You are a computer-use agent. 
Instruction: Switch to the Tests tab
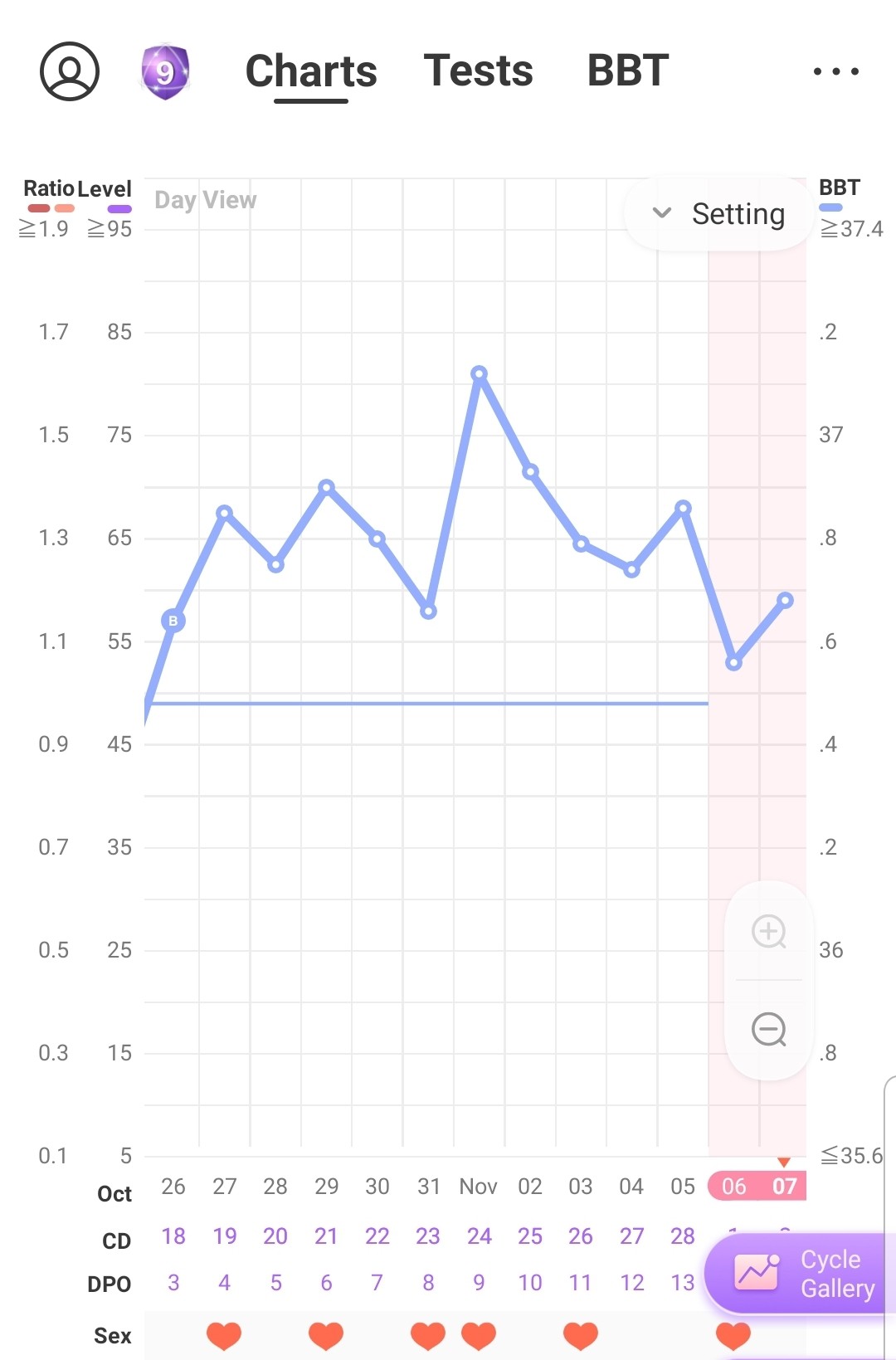point(478,71)
